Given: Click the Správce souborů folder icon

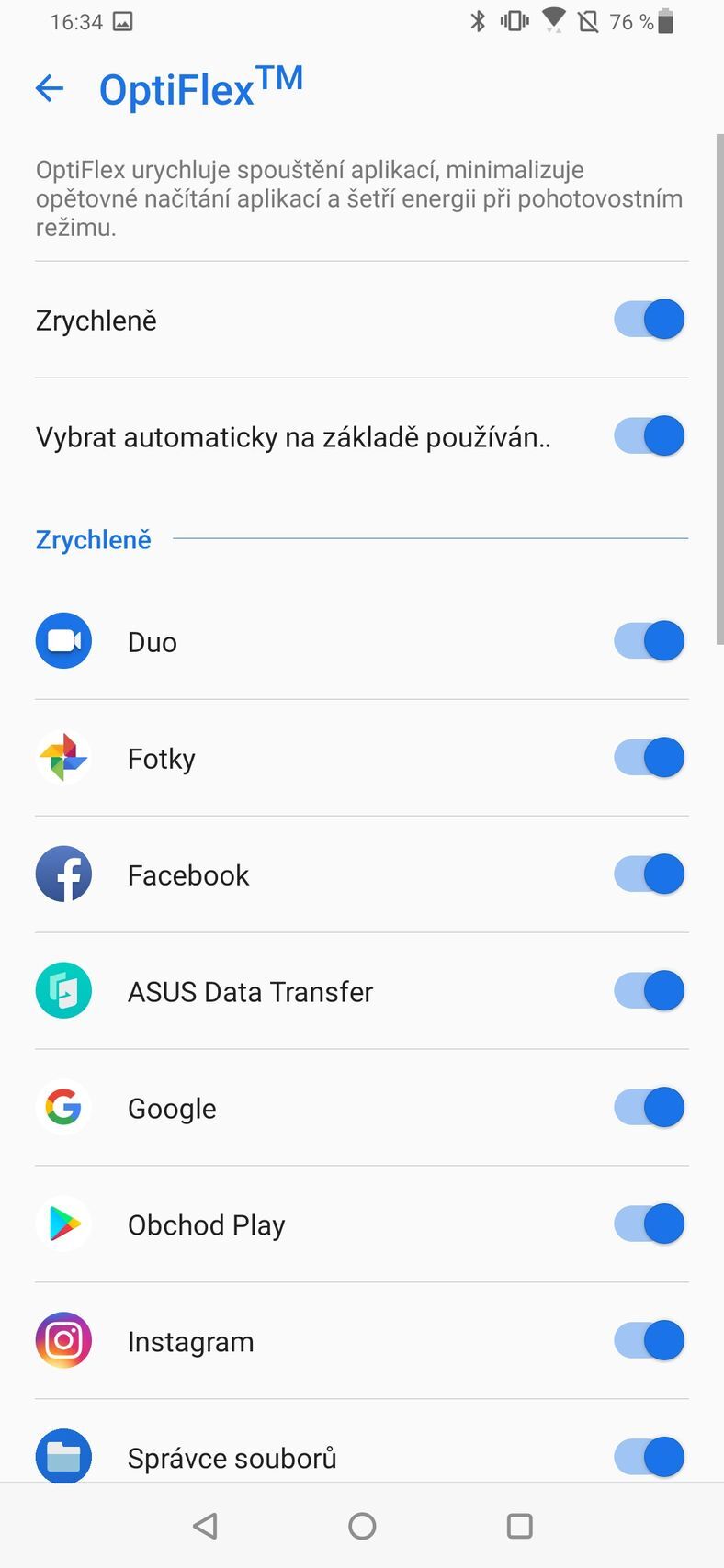Looking at the screenshot, I should coord(62,1457).
